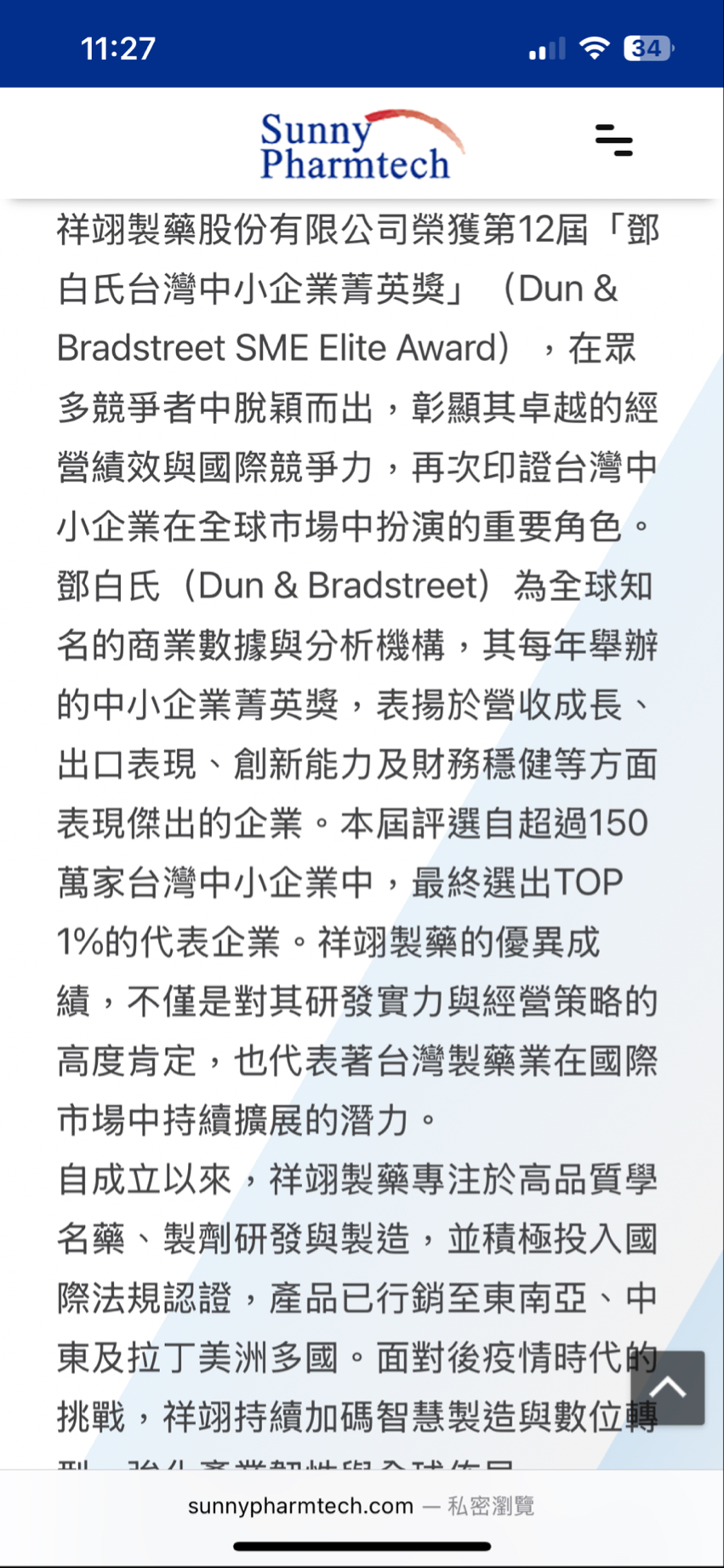Screen dimensions: 724x1568
Task: Tap the scroll-to-top arrow button
Action: click(668, 1388)
